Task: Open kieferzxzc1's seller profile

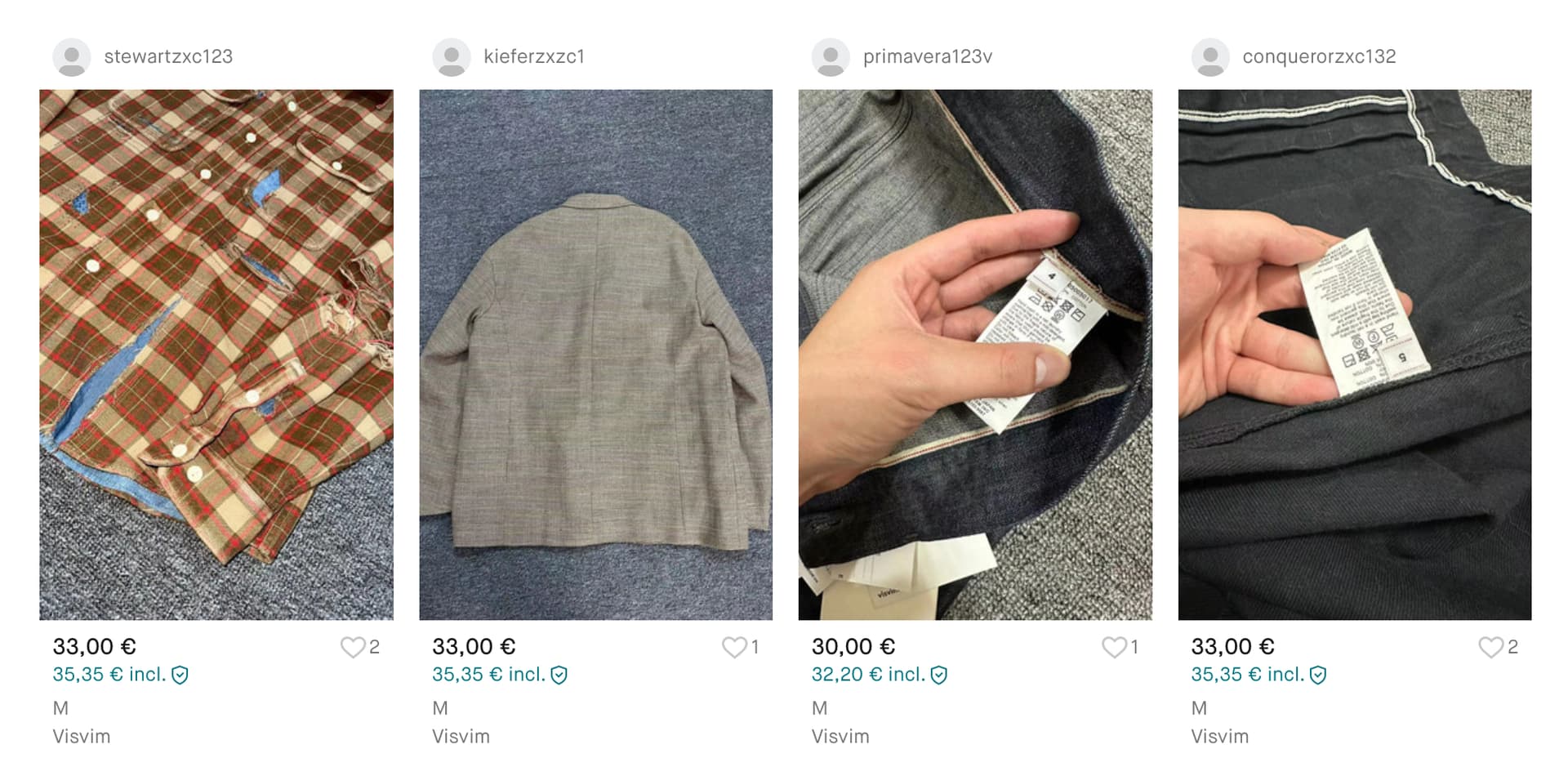Action: click(x=533, y=56)
